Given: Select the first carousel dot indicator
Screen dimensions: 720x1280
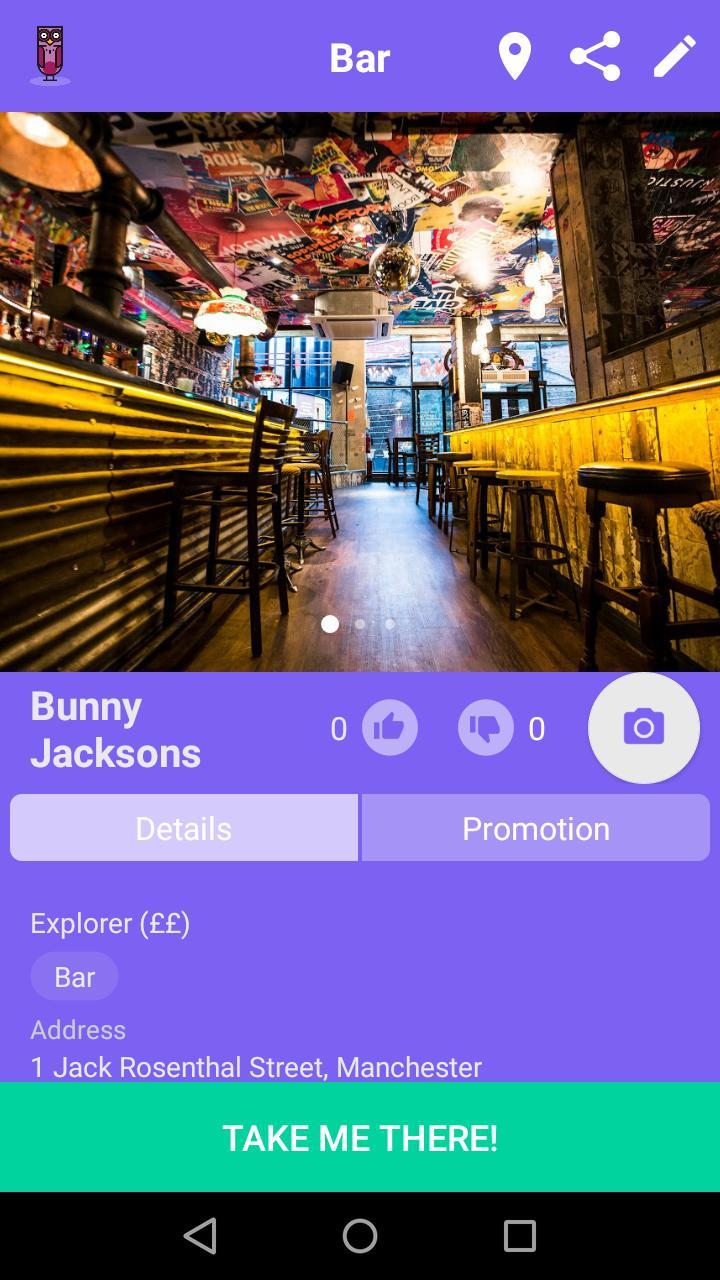Looking at the screenshot, I should coord(330,624).
